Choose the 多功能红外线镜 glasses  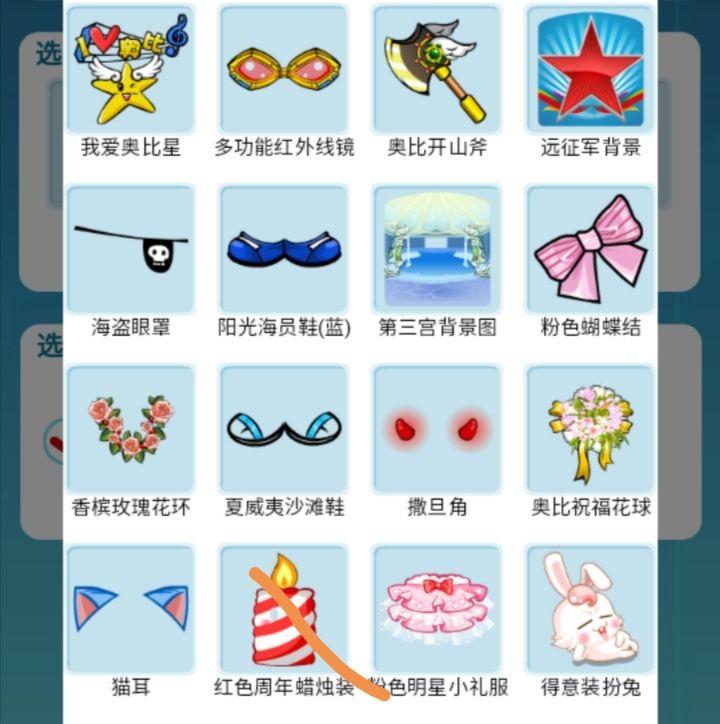[284, 70]
